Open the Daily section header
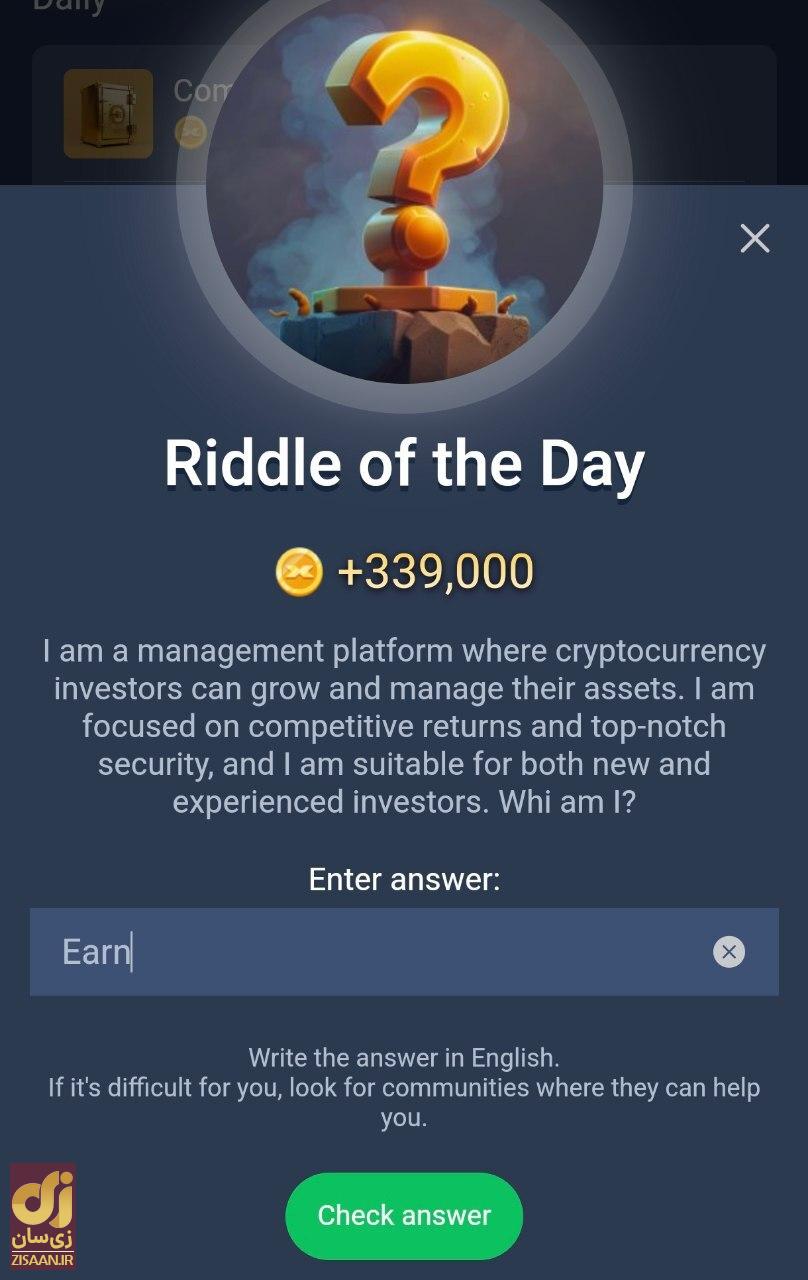 coord(65,8)
